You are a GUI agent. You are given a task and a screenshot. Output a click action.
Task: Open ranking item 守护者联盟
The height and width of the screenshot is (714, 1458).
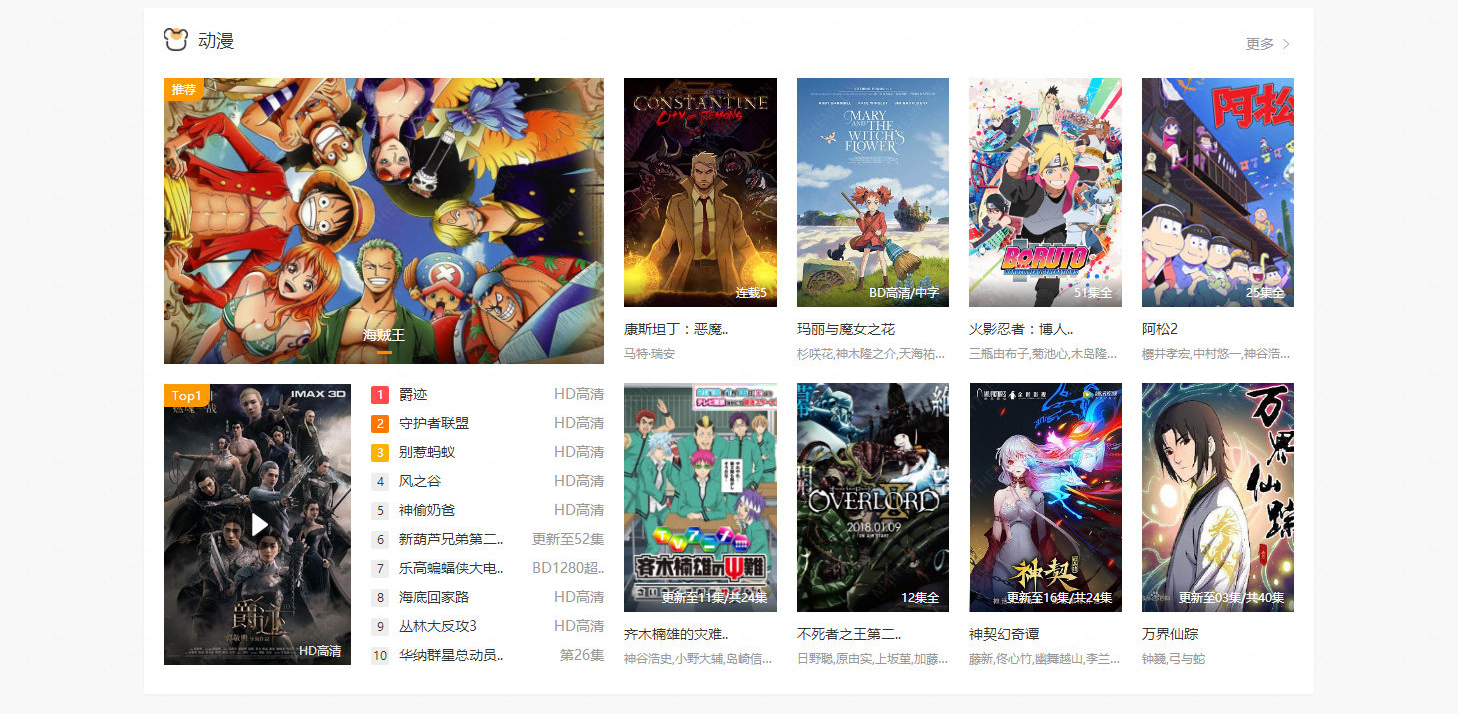[x=434, y=424]
